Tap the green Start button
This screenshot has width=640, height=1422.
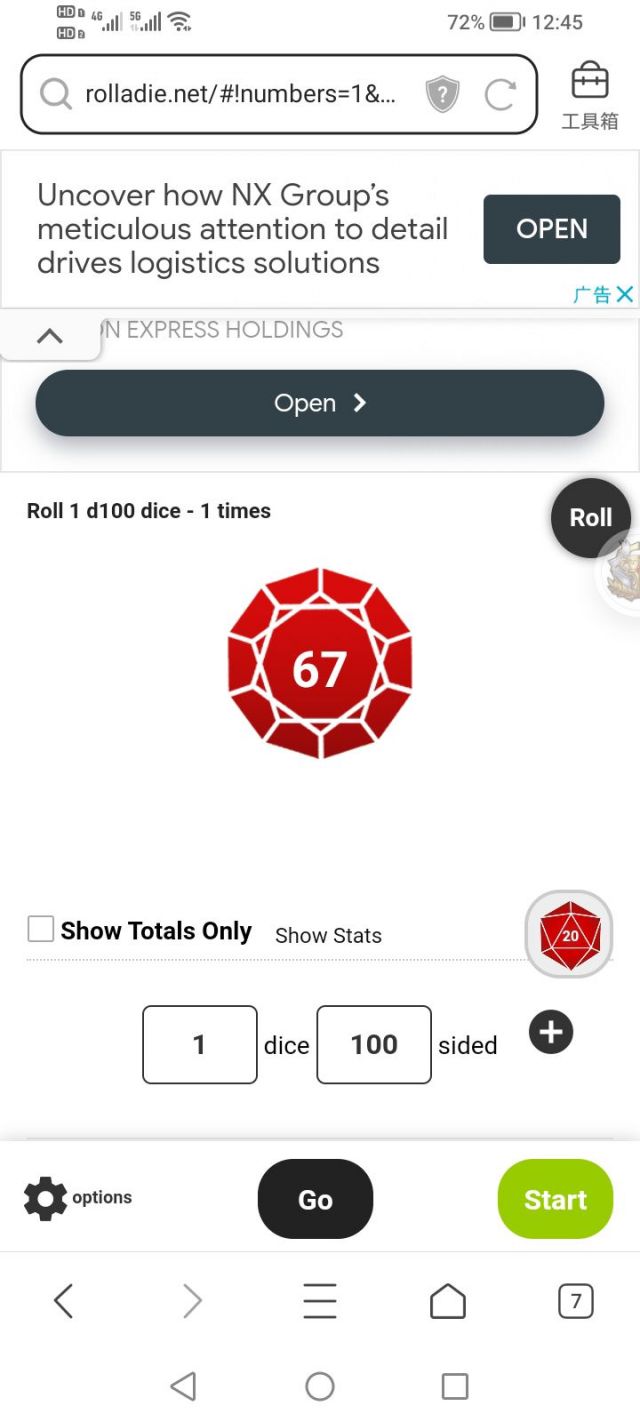coord(555,1199)
